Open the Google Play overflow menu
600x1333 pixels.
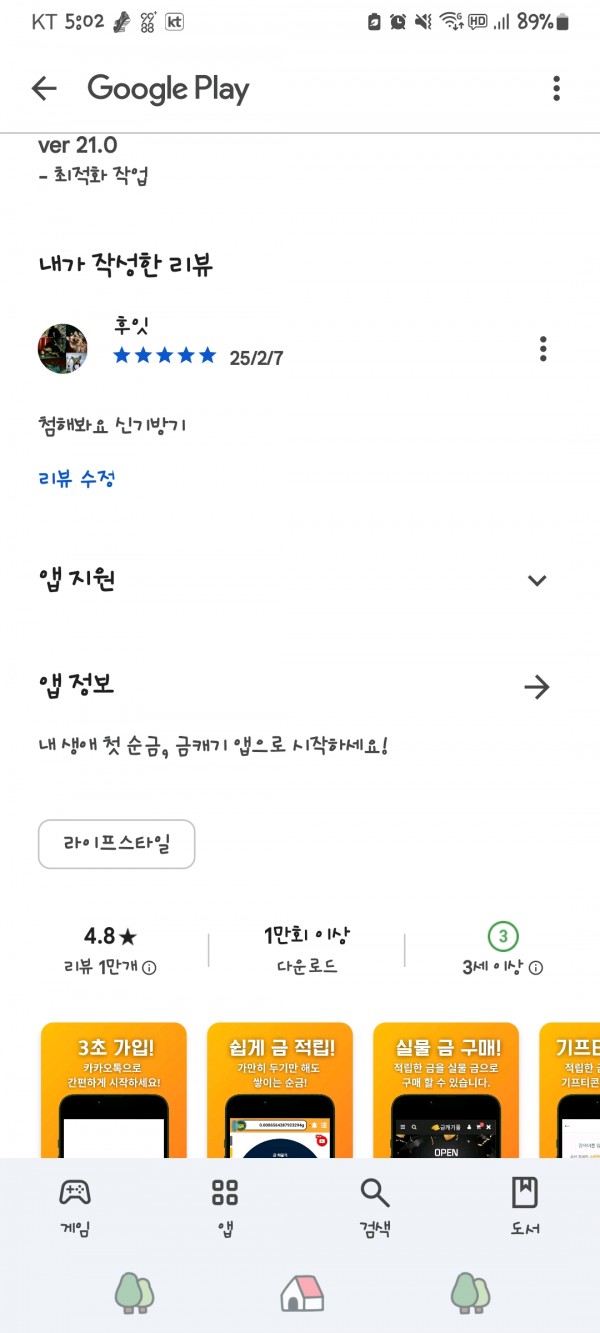556,88
